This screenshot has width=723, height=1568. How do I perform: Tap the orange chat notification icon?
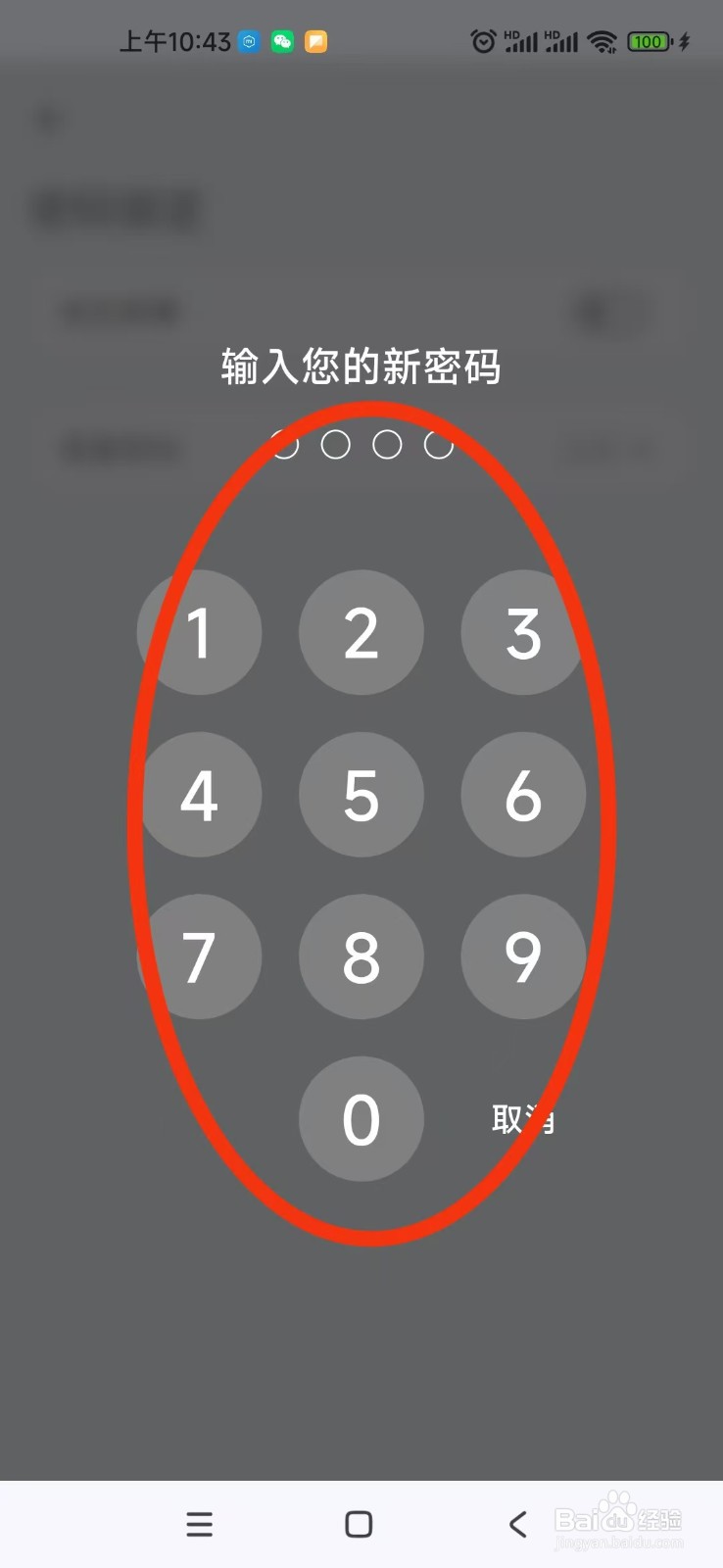click(315, 41)
